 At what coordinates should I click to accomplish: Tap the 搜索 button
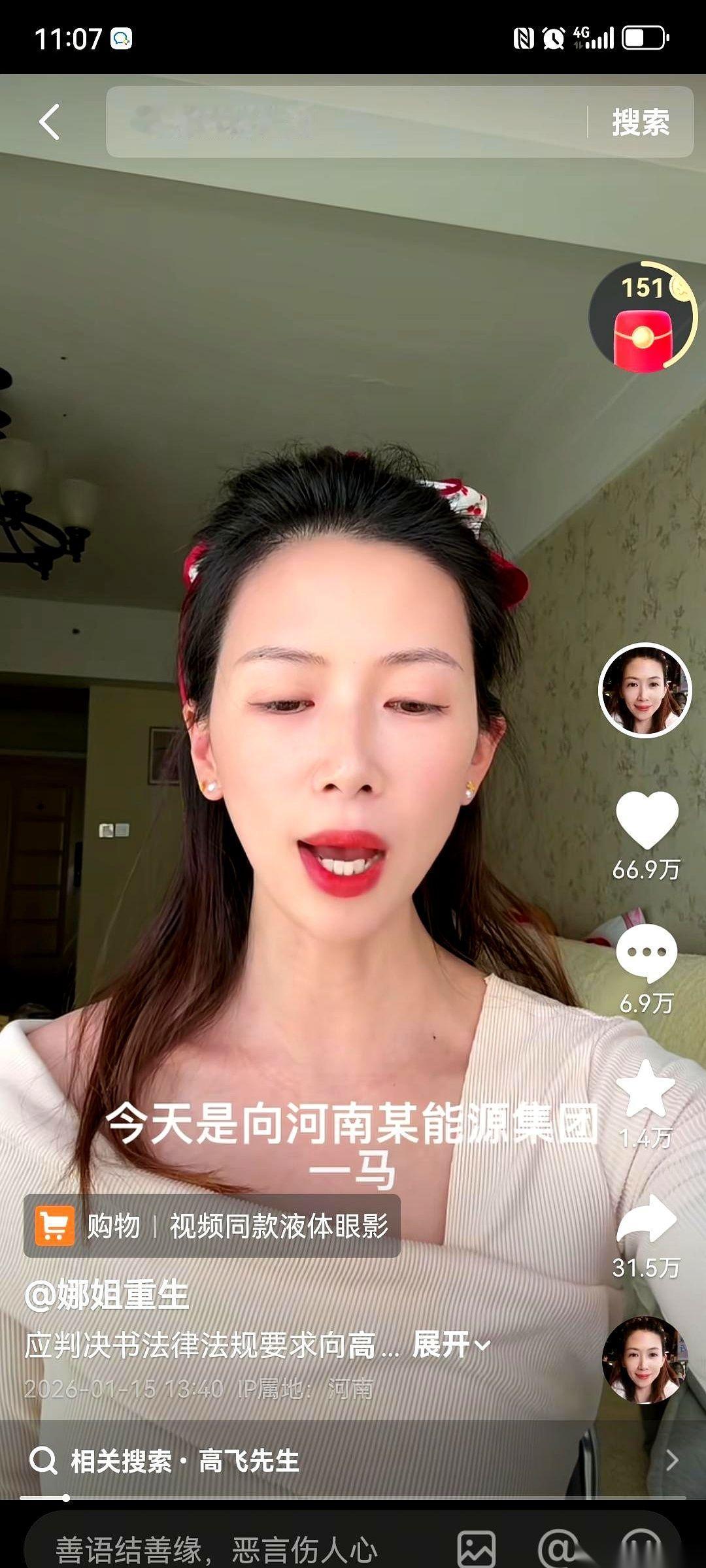click(641, 122)
